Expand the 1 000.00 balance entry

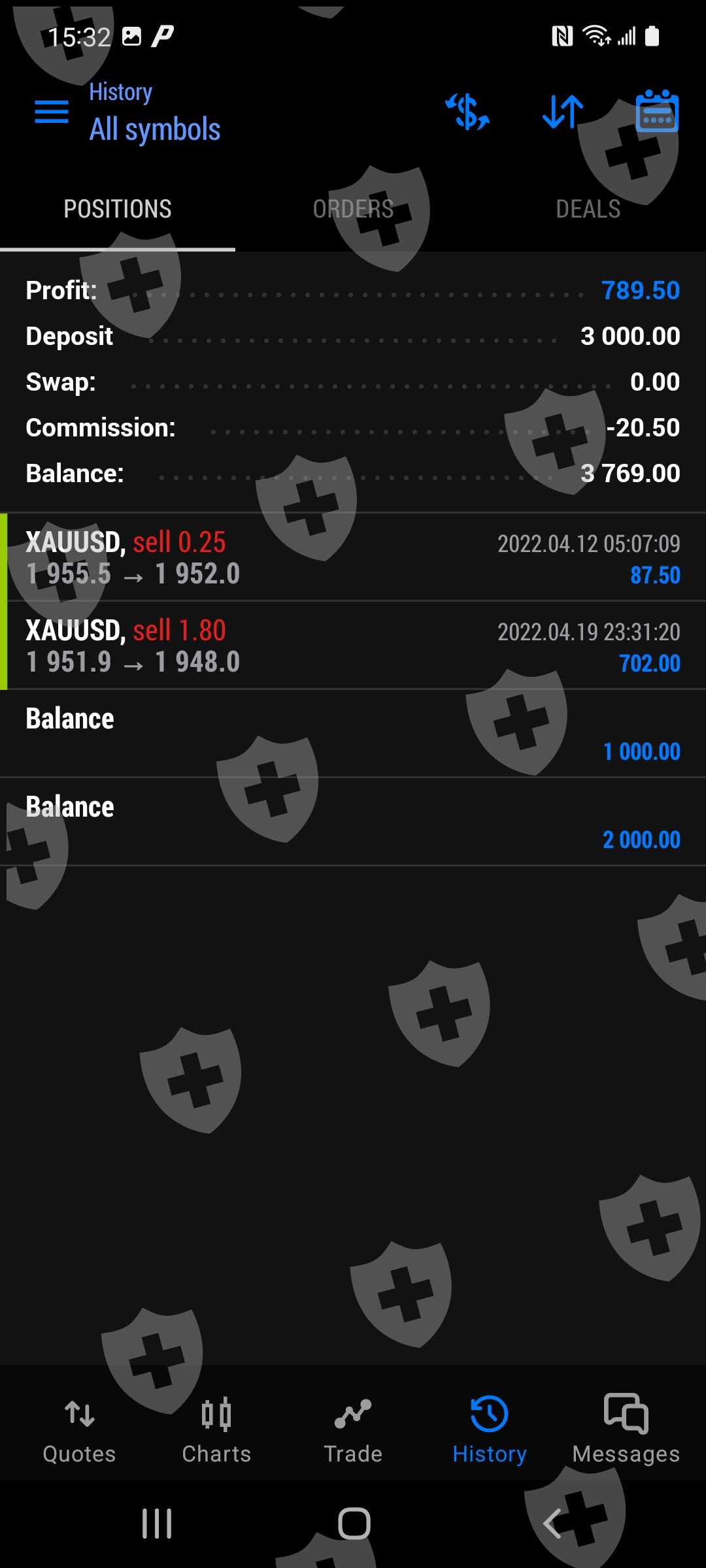coord(353,734)
